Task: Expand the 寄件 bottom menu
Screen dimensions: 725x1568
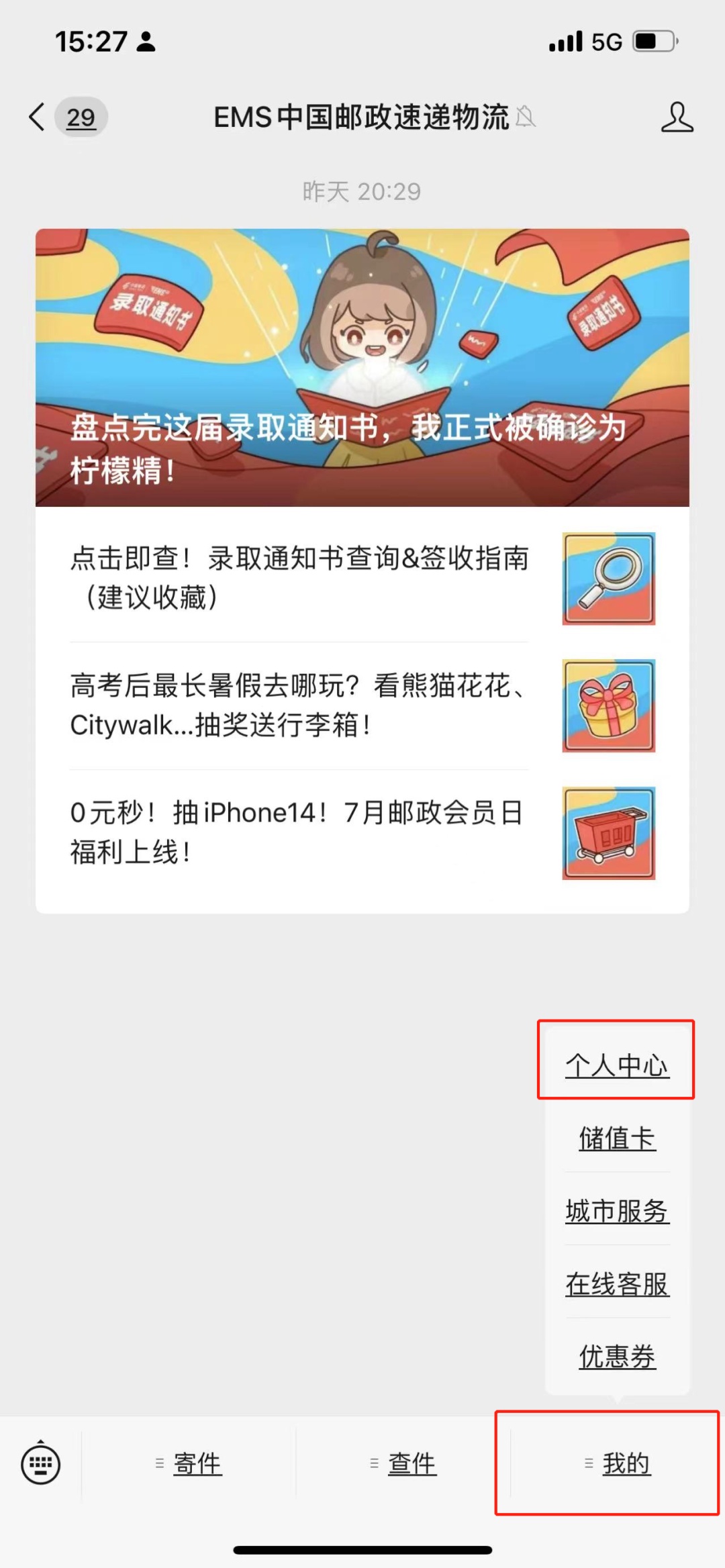Action: 189,1464
